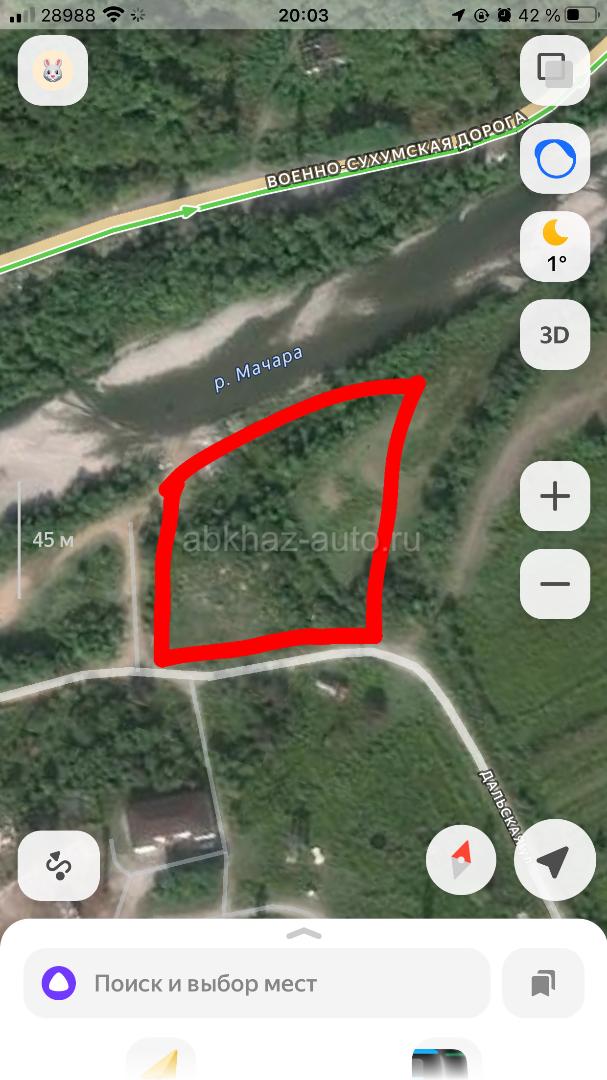
Task: Open the map layers button
Action: 554,70
